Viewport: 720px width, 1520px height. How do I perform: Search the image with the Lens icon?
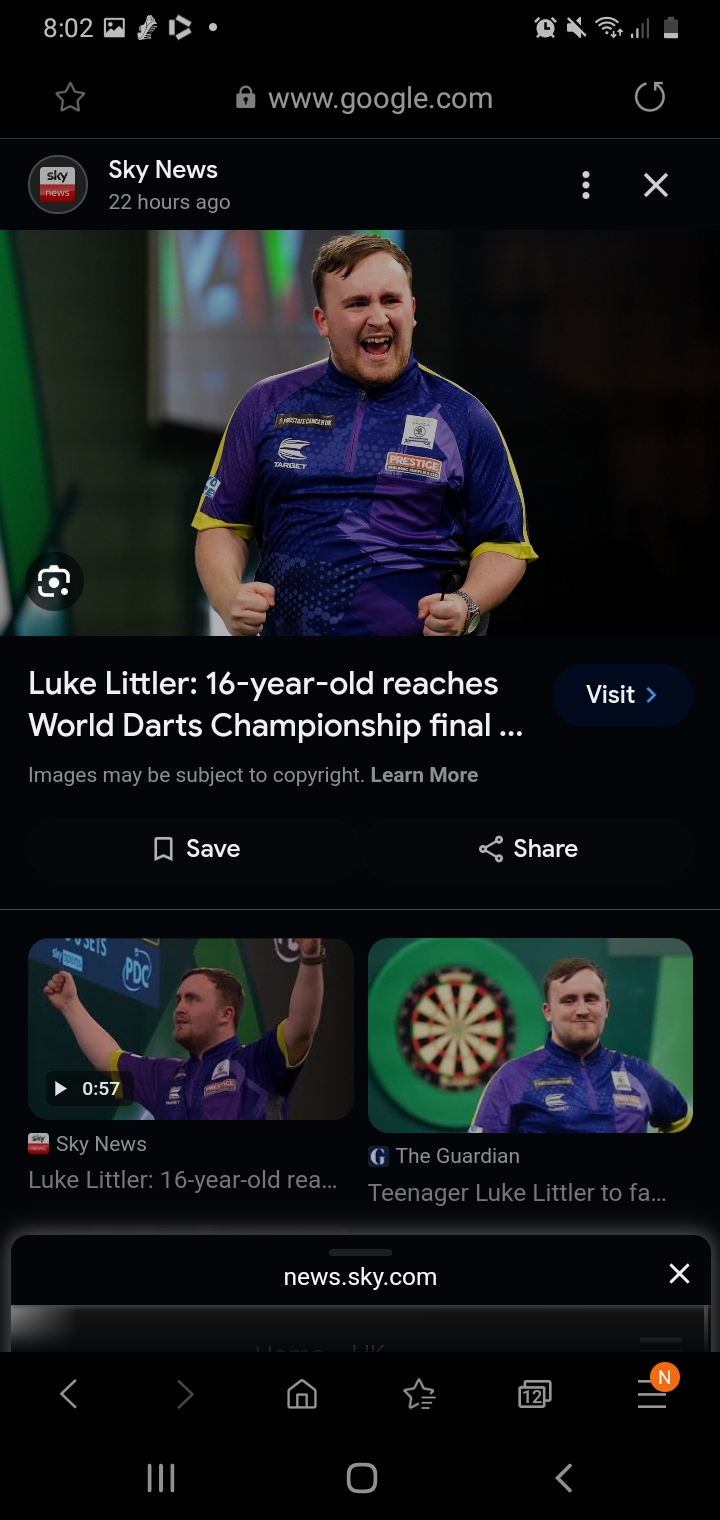(54, 581)
